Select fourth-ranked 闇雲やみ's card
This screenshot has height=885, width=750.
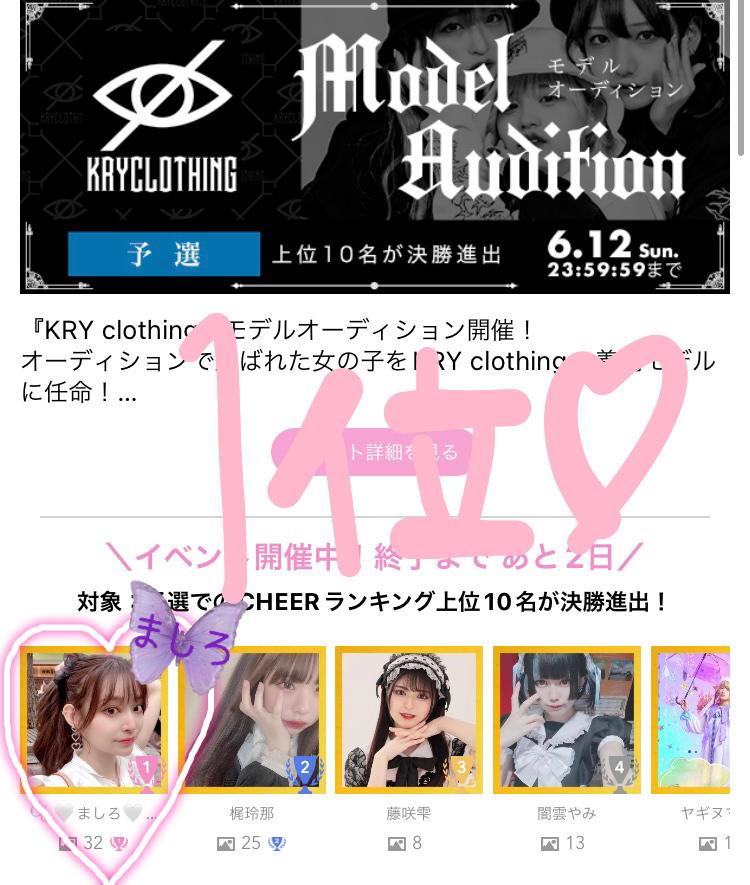pos(566,720)
